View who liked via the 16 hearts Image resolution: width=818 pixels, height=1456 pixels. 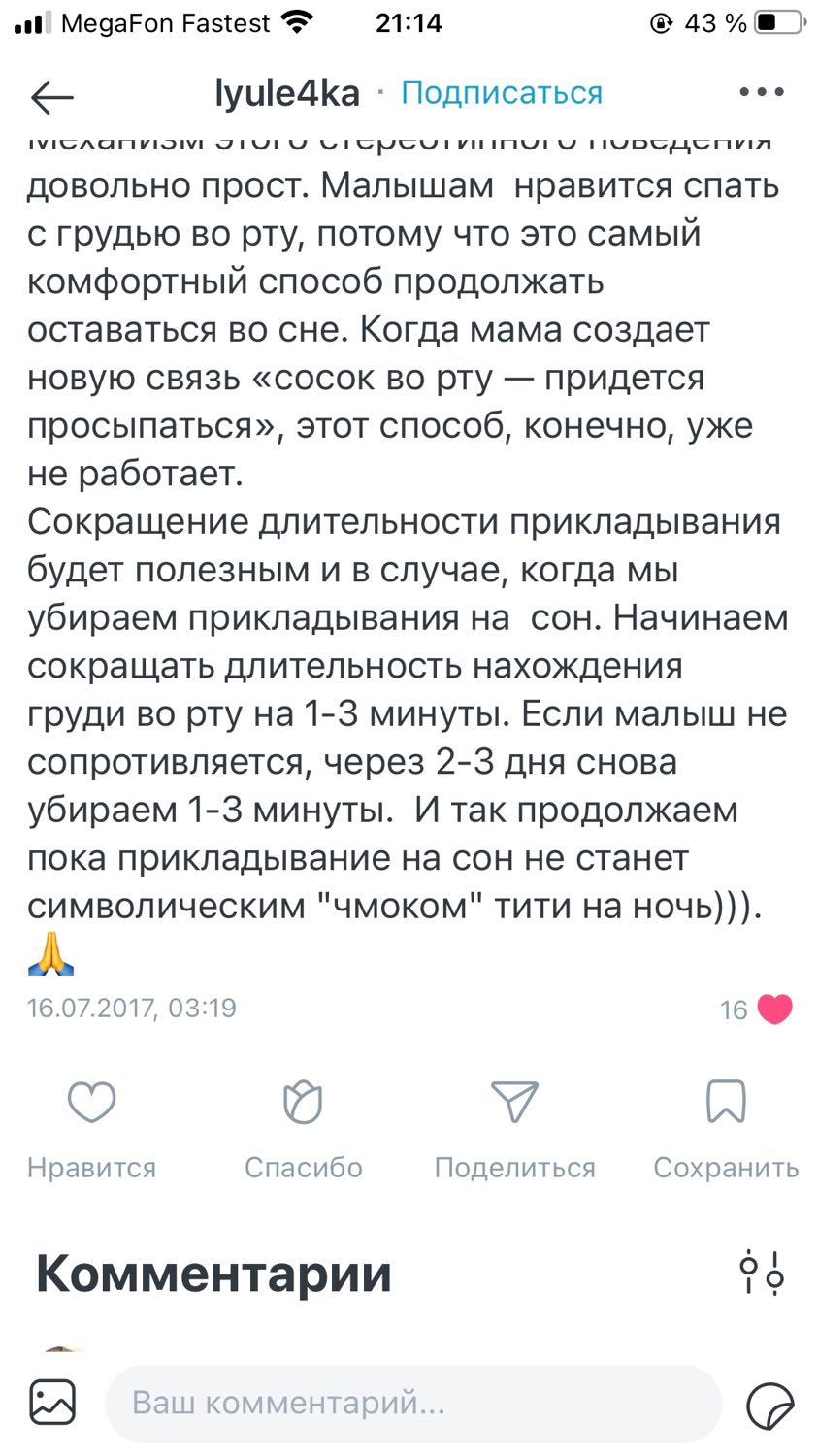[x=756, y=1009]
